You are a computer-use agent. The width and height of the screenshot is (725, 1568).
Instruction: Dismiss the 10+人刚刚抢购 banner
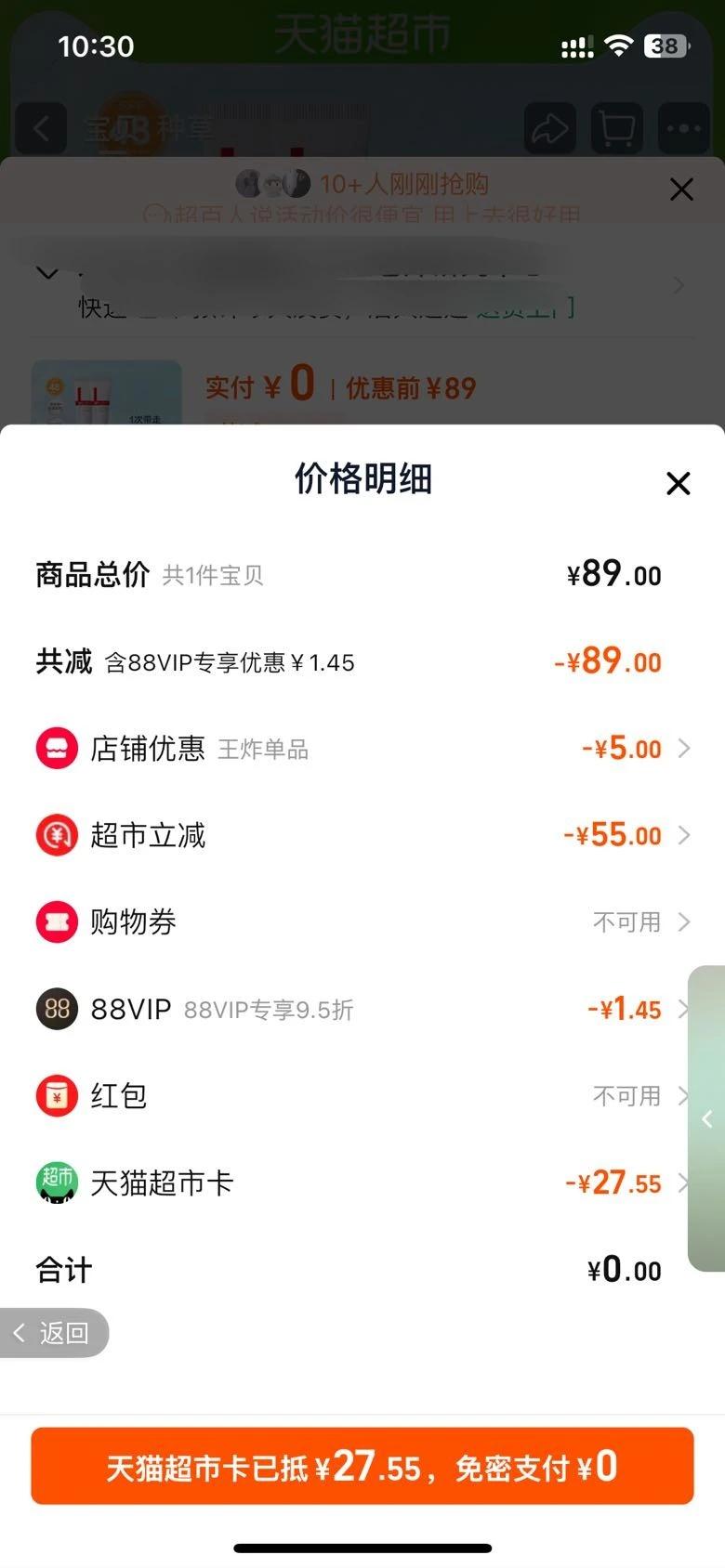coord(681,189)
